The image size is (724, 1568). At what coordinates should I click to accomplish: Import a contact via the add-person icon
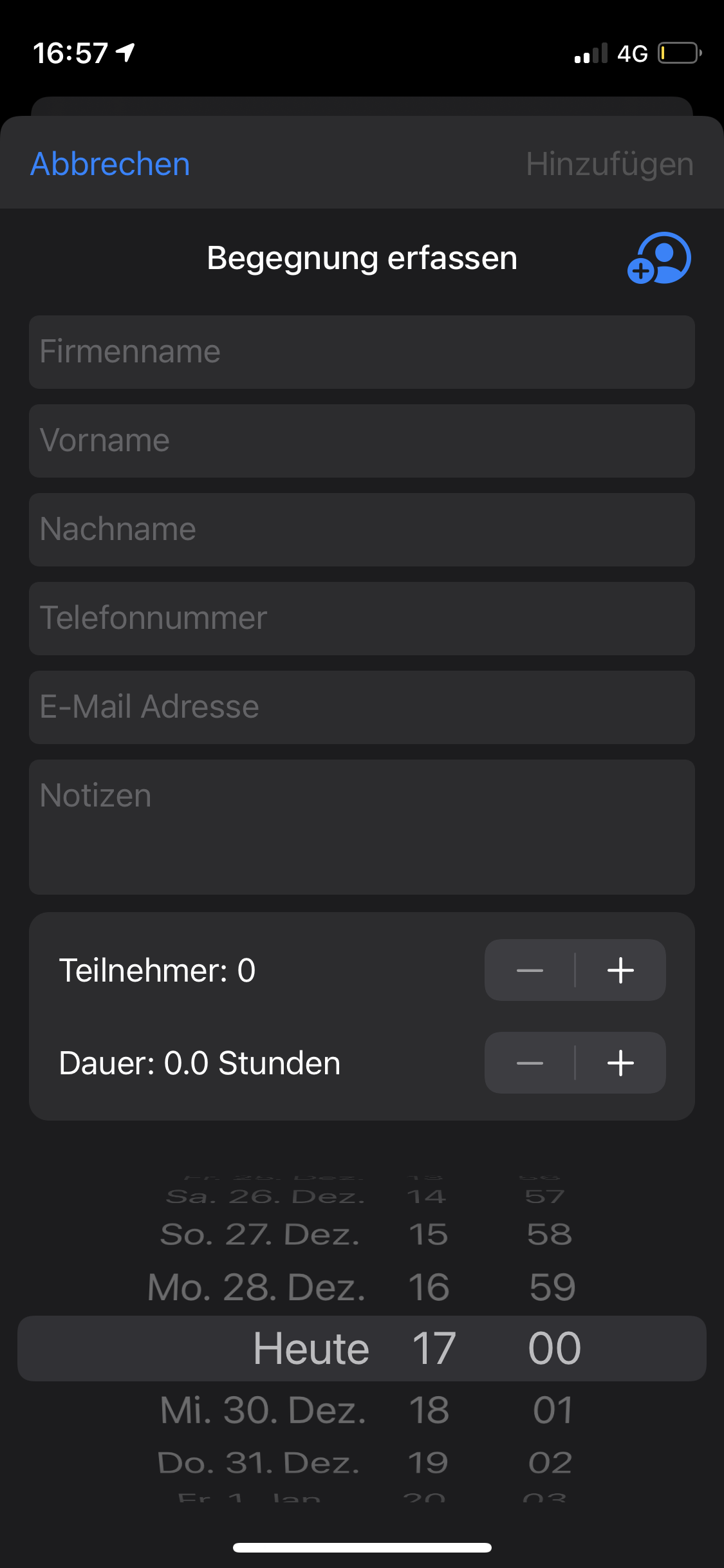(x=659, y=258)
